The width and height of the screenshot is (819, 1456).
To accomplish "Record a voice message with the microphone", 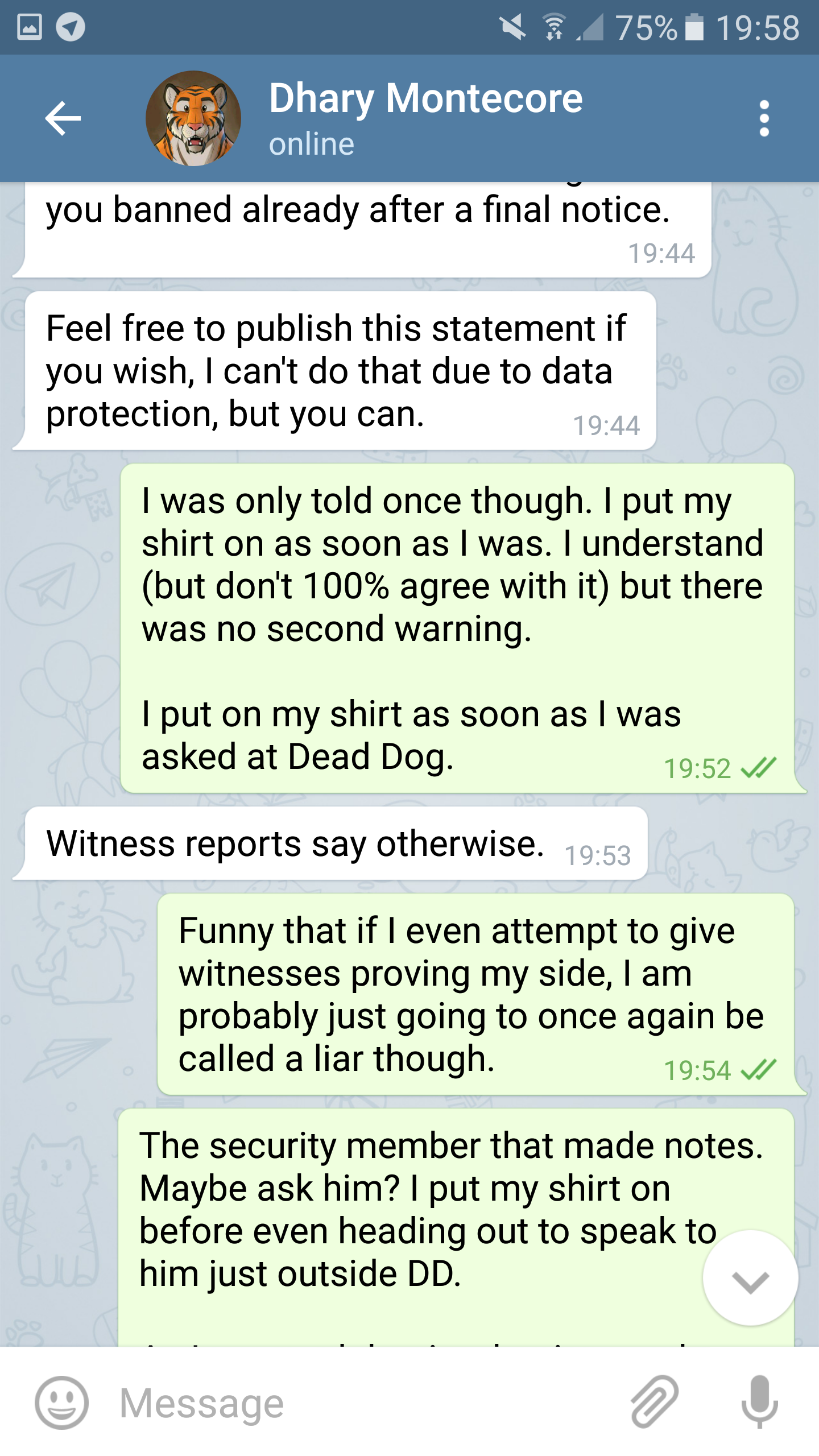I will click(759, 1403).
